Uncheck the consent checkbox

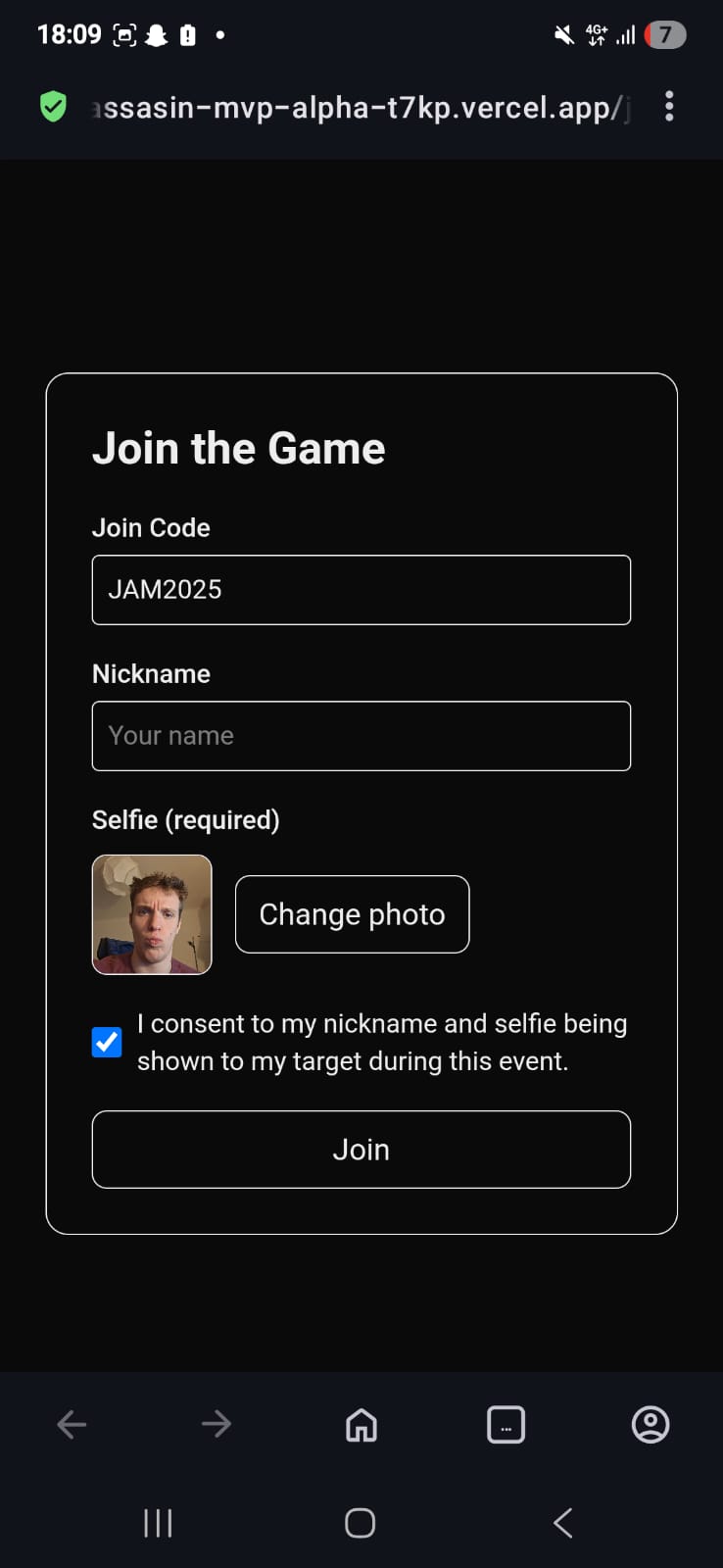click(x=107, y=1042)
